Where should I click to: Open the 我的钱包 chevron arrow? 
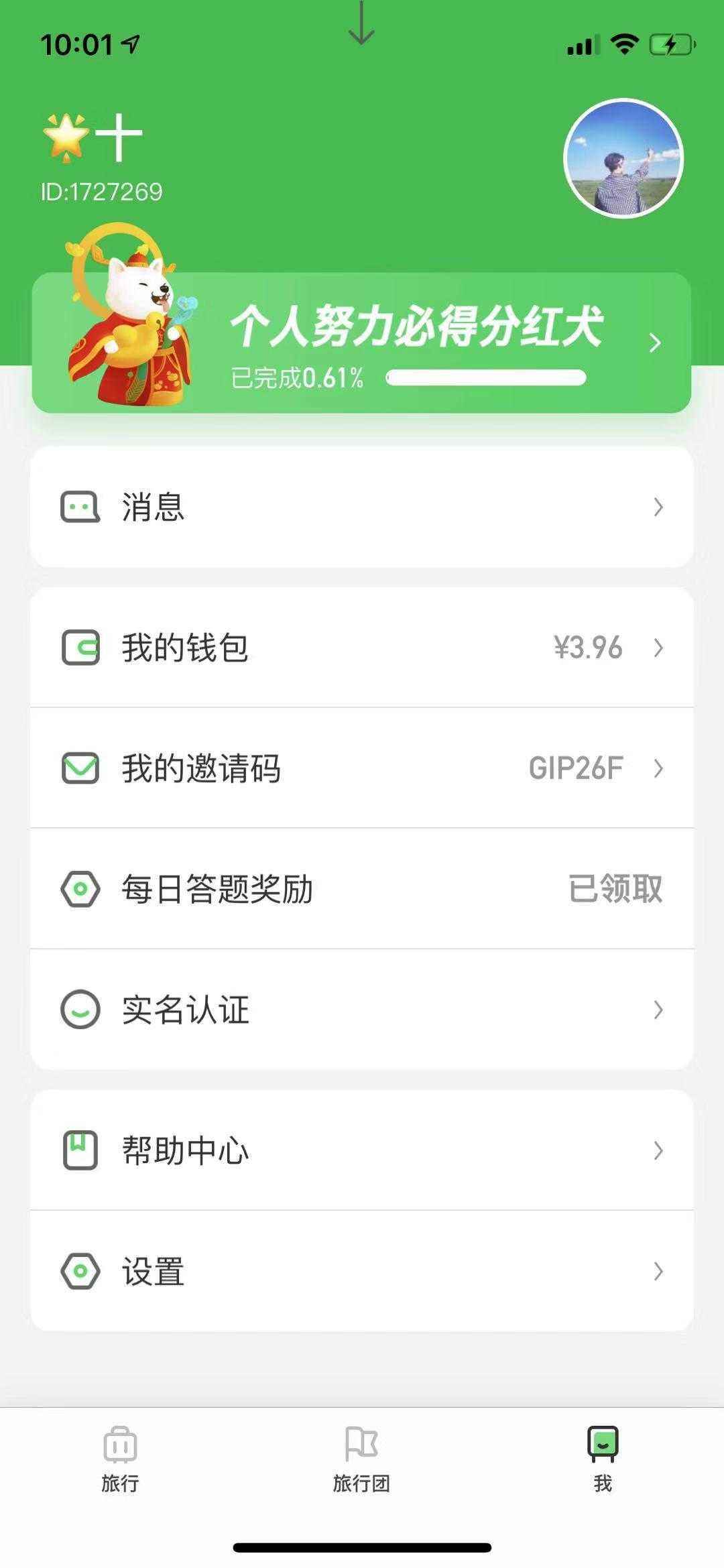[x=658, y=647]
